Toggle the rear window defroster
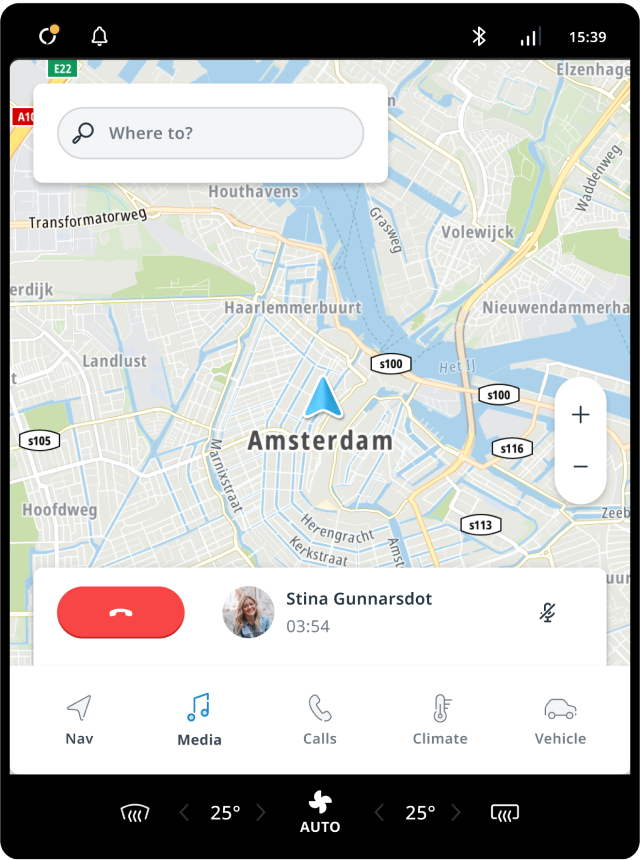This screenshot has height=860, width=640. coord(504,812)
